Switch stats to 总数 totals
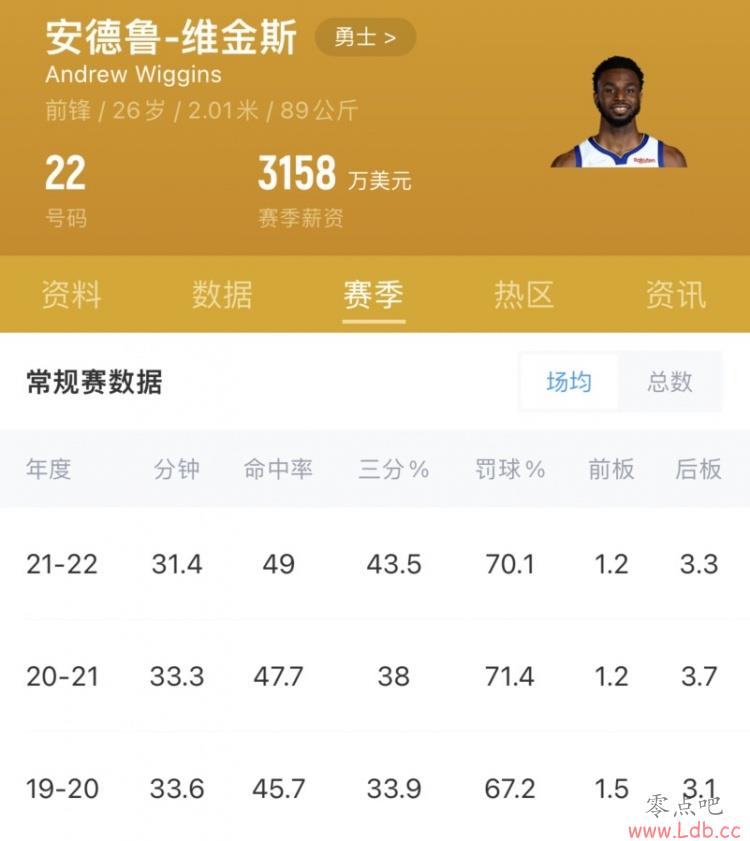Screen dimensions: 750x841 click(669, 382)
